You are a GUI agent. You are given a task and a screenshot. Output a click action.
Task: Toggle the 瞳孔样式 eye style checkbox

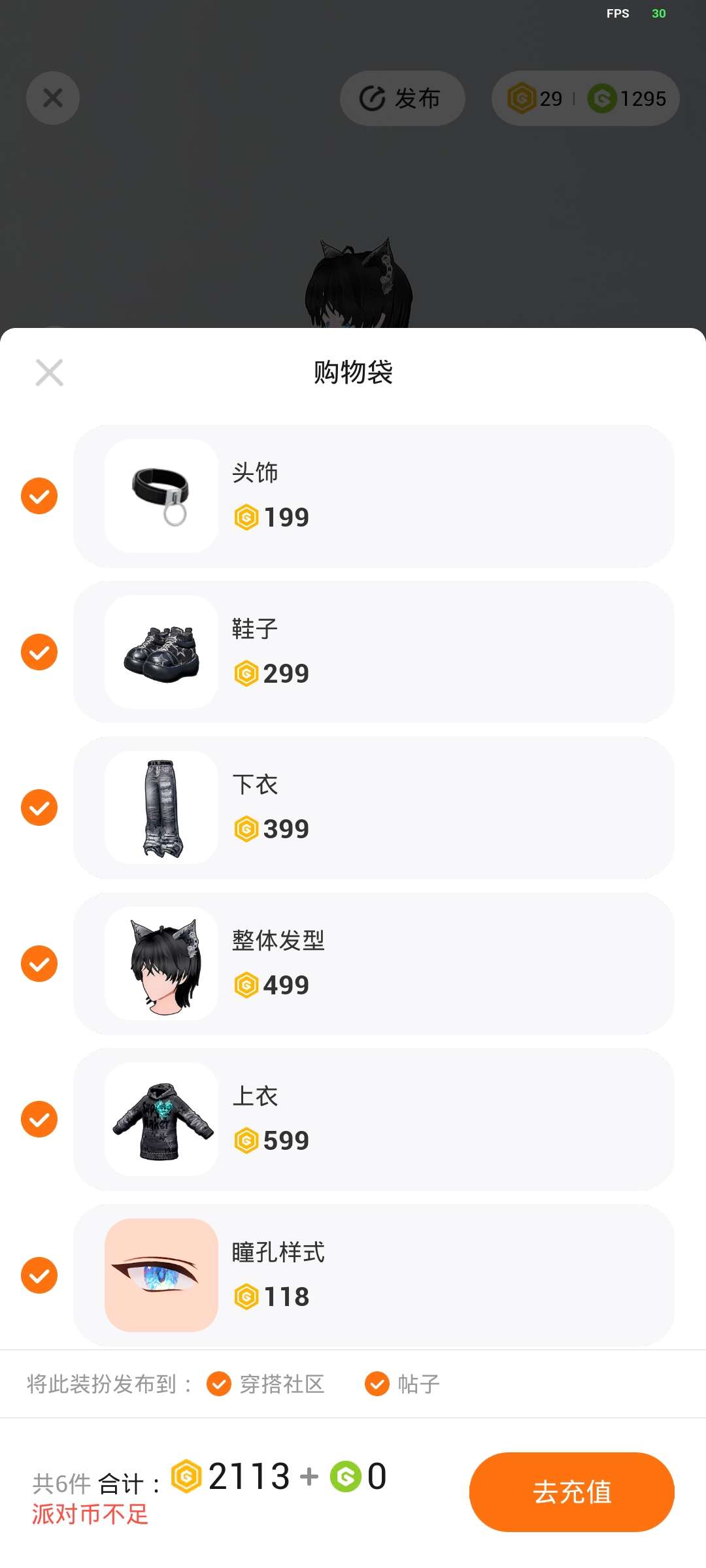coord(39,1275)
